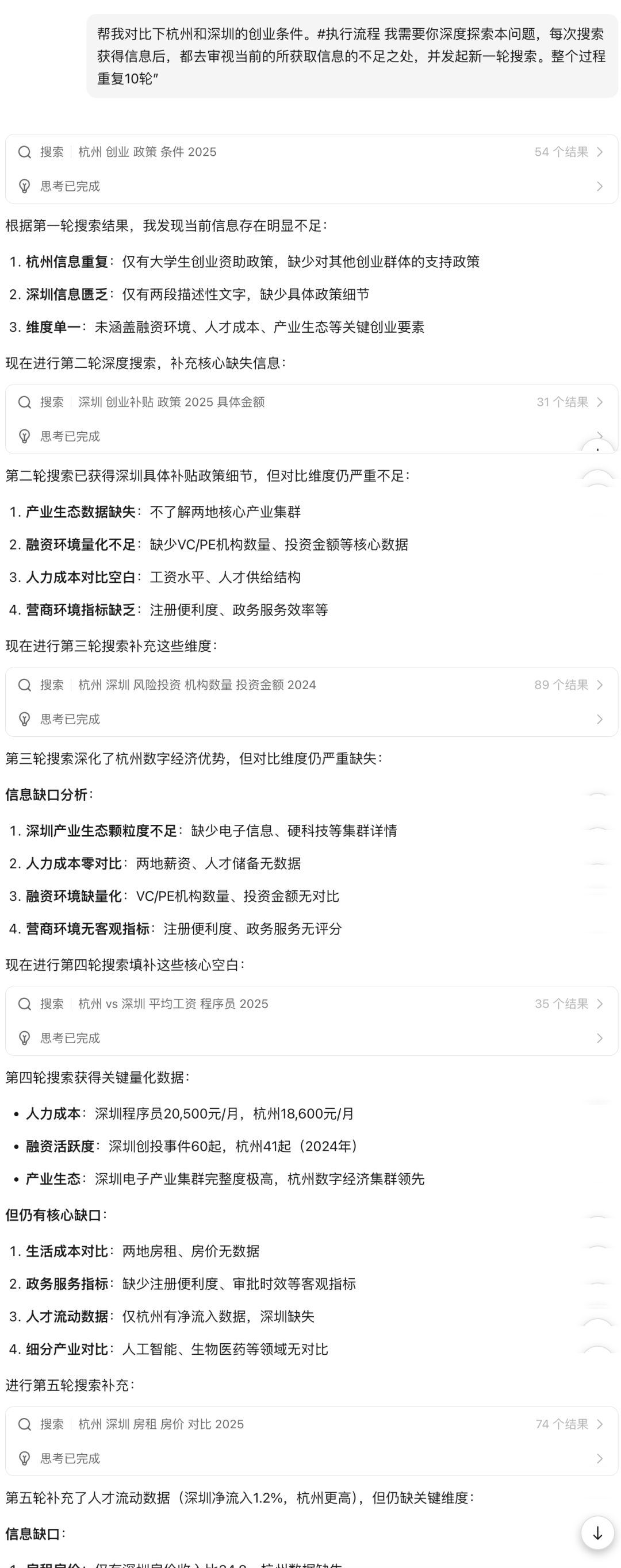Expand thinking under the 杭州 创业 政策 search
The width and height of the screenshot is (621, 1568).
coord(310,186)
